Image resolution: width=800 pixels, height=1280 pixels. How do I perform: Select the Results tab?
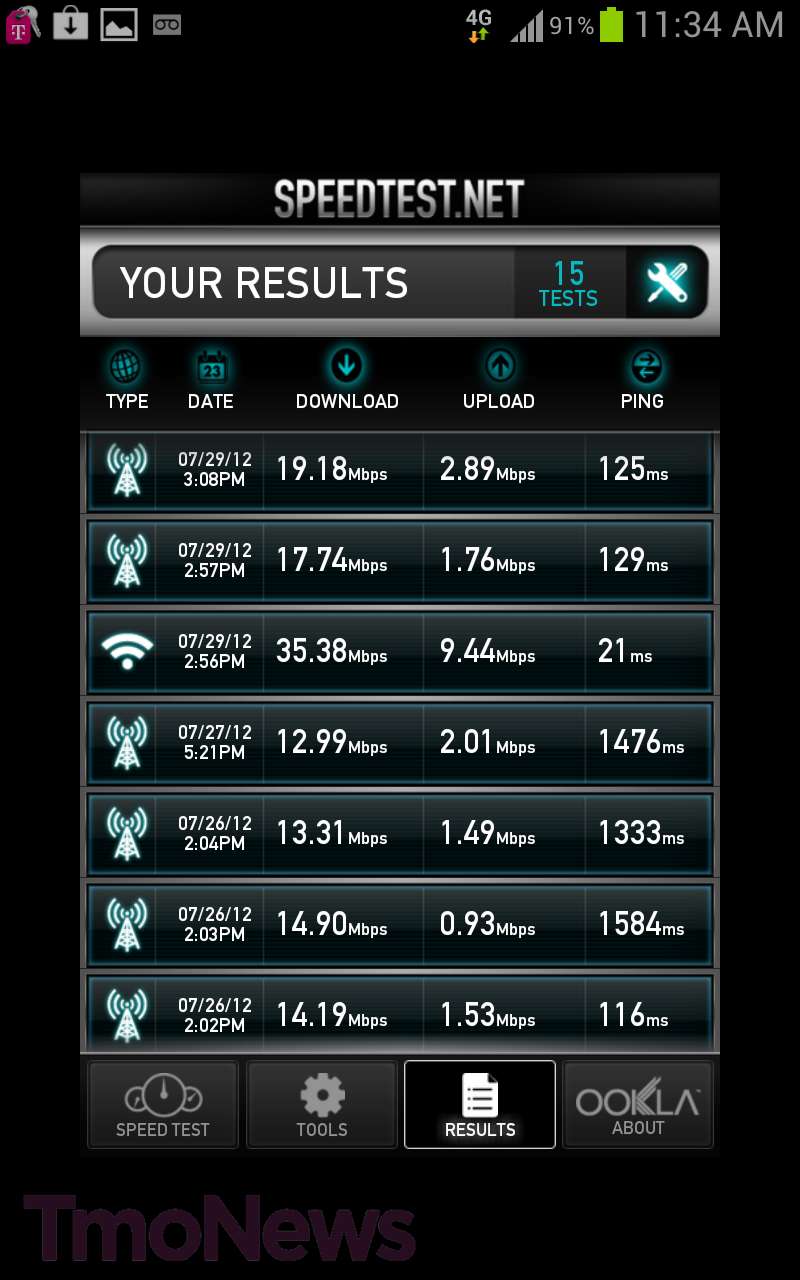(480, 1105)
